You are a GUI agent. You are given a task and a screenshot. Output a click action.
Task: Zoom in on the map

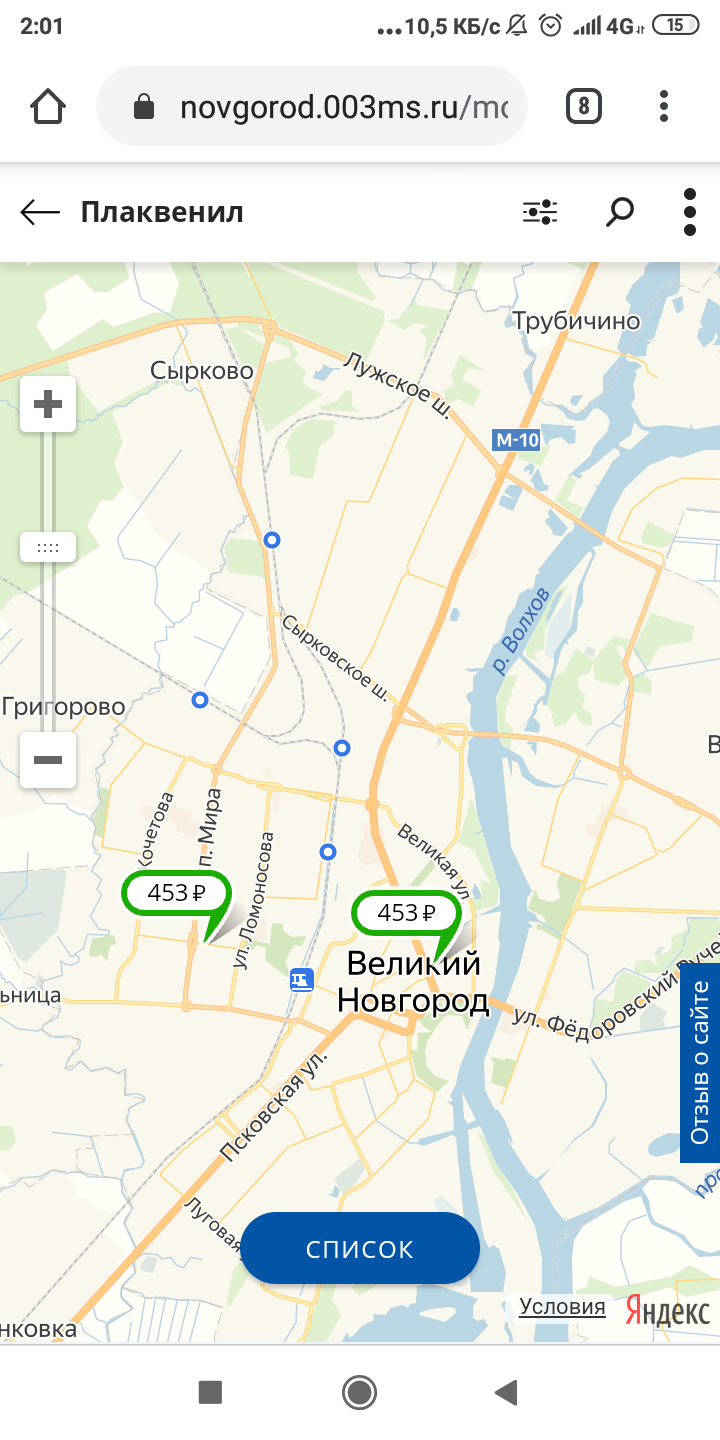tap(48, 405)
